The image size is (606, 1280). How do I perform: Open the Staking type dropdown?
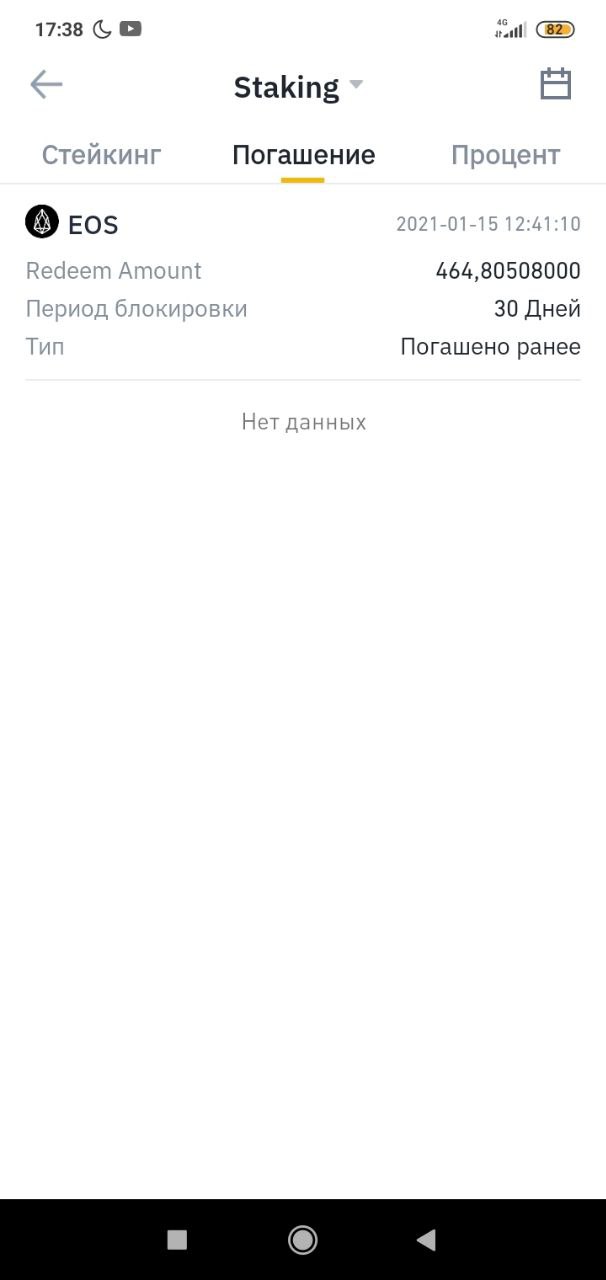[x=298, y=87]
